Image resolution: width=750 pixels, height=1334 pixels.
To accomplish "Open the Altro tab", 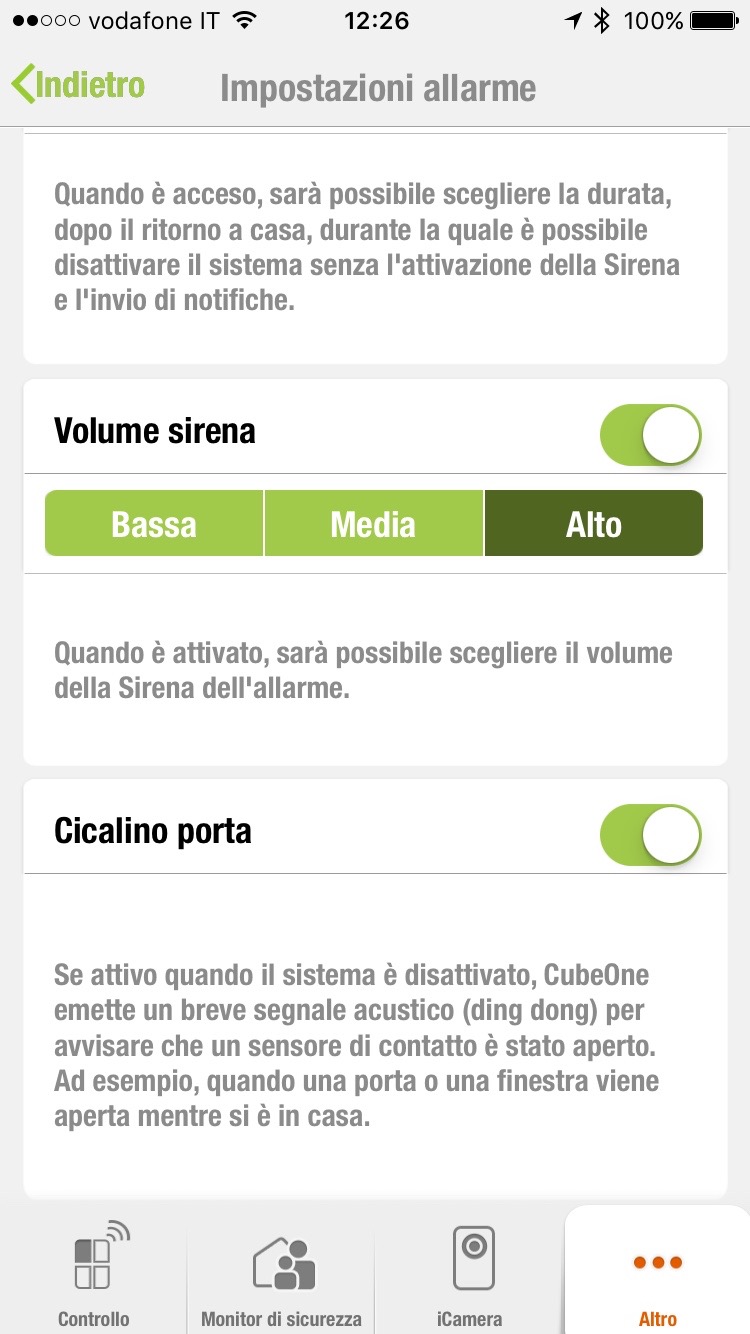I will (x=657, y=1270).
